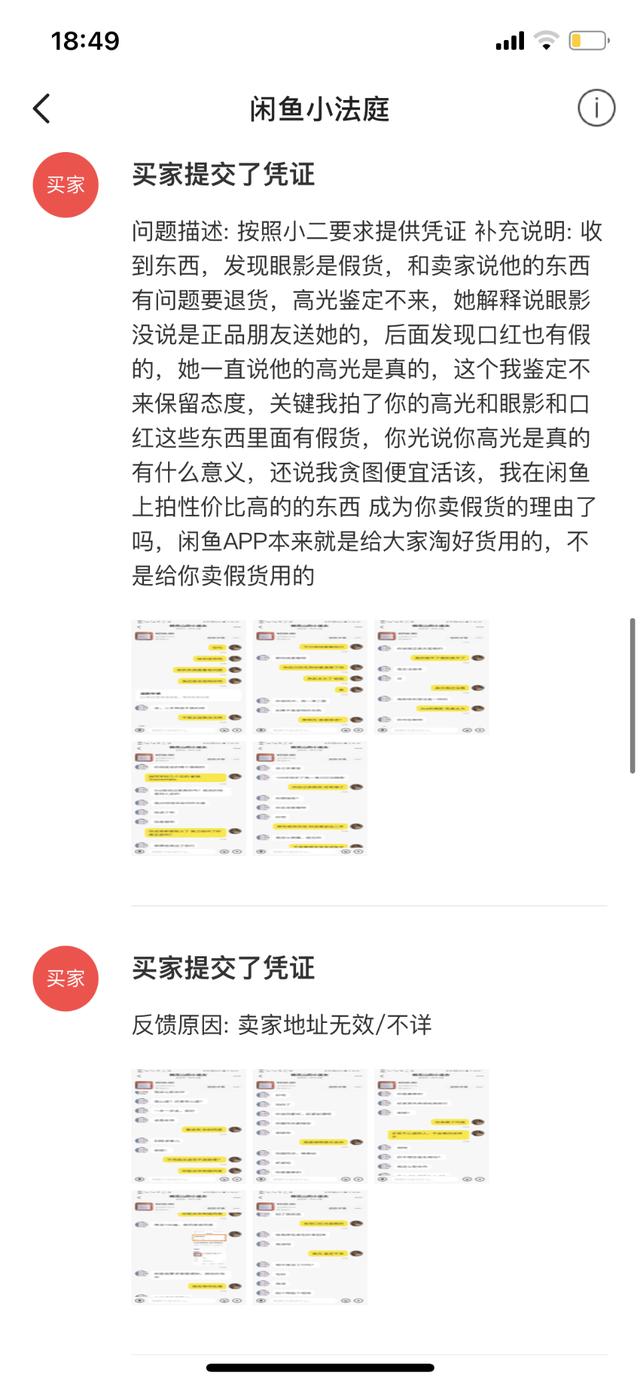This screenshot has height=1385, width=640.
Task: View third chat screenshot under 问题描述 post
Action: click(x=432, y=676)
